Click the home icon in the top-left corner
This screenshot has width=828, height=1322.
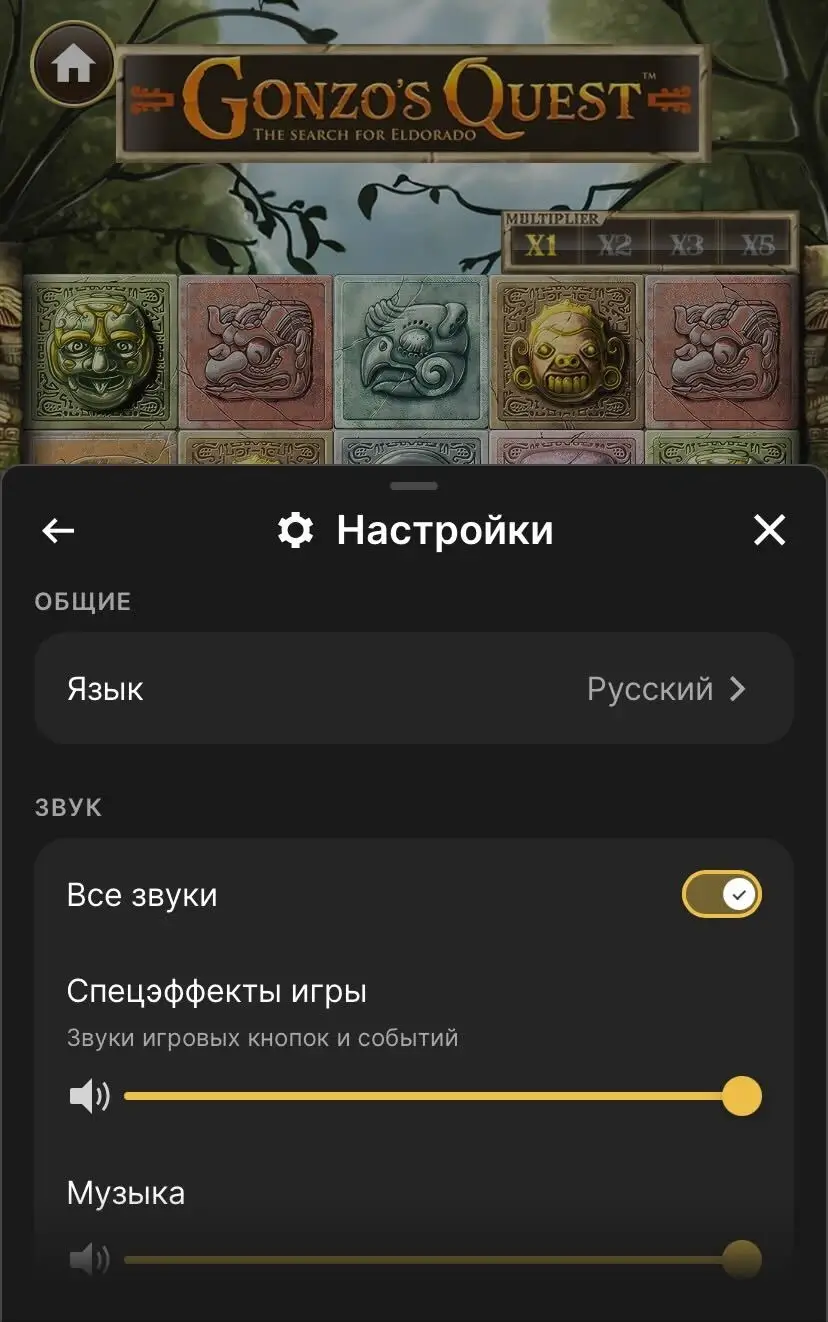tap(72, 62)
